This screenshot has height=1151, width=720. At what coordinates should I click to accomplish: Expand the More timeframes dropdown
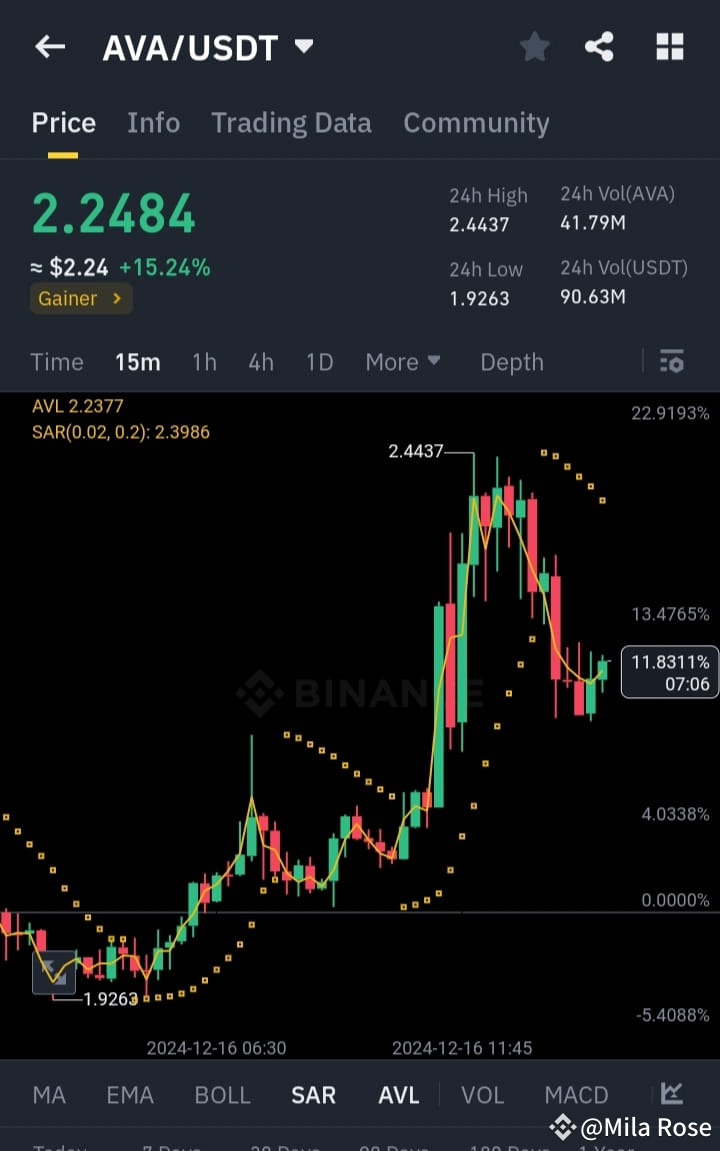coord(403,361)
